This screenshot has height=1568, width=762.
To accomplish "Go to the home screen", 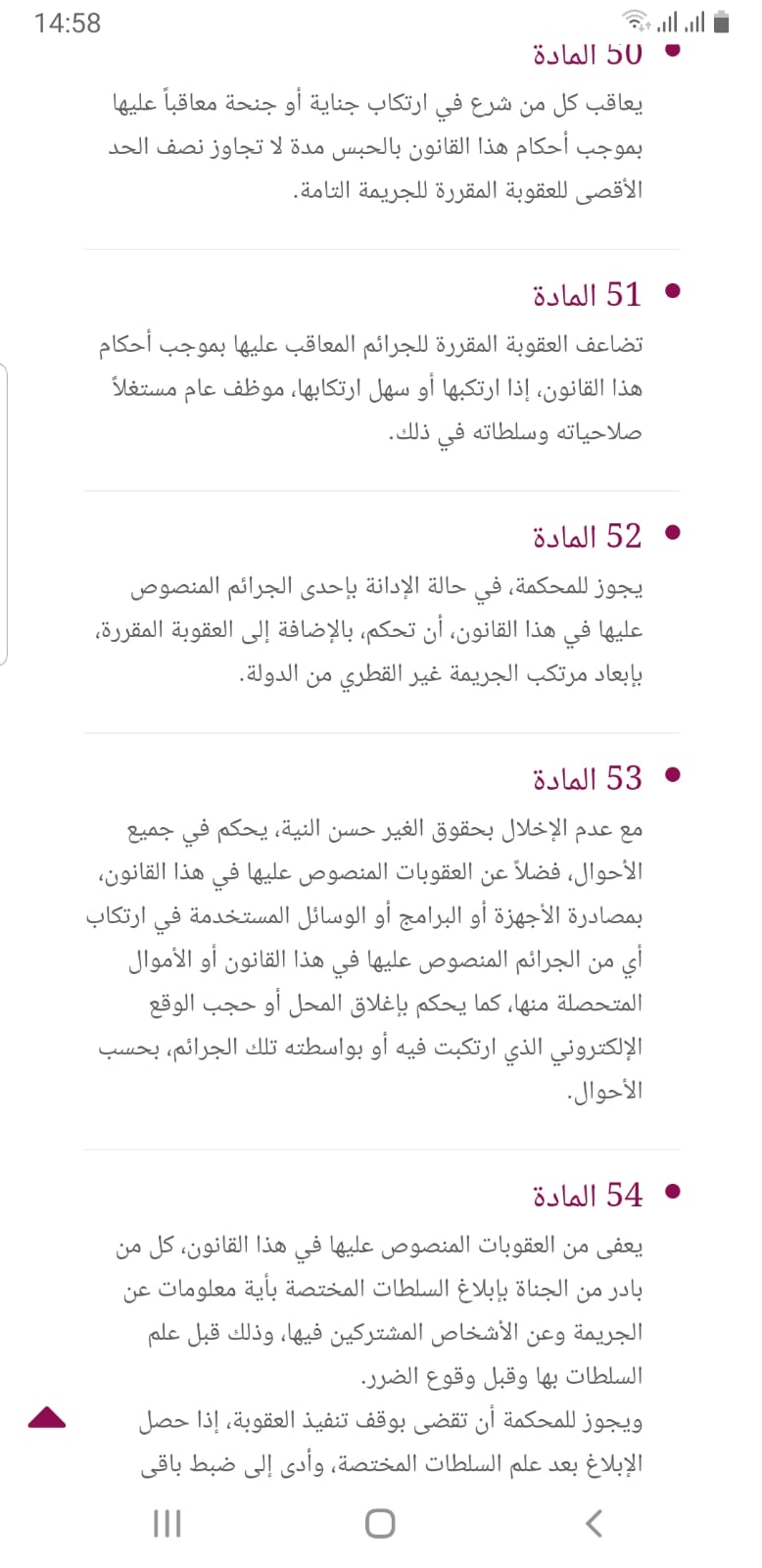I will click(380, 1523).
